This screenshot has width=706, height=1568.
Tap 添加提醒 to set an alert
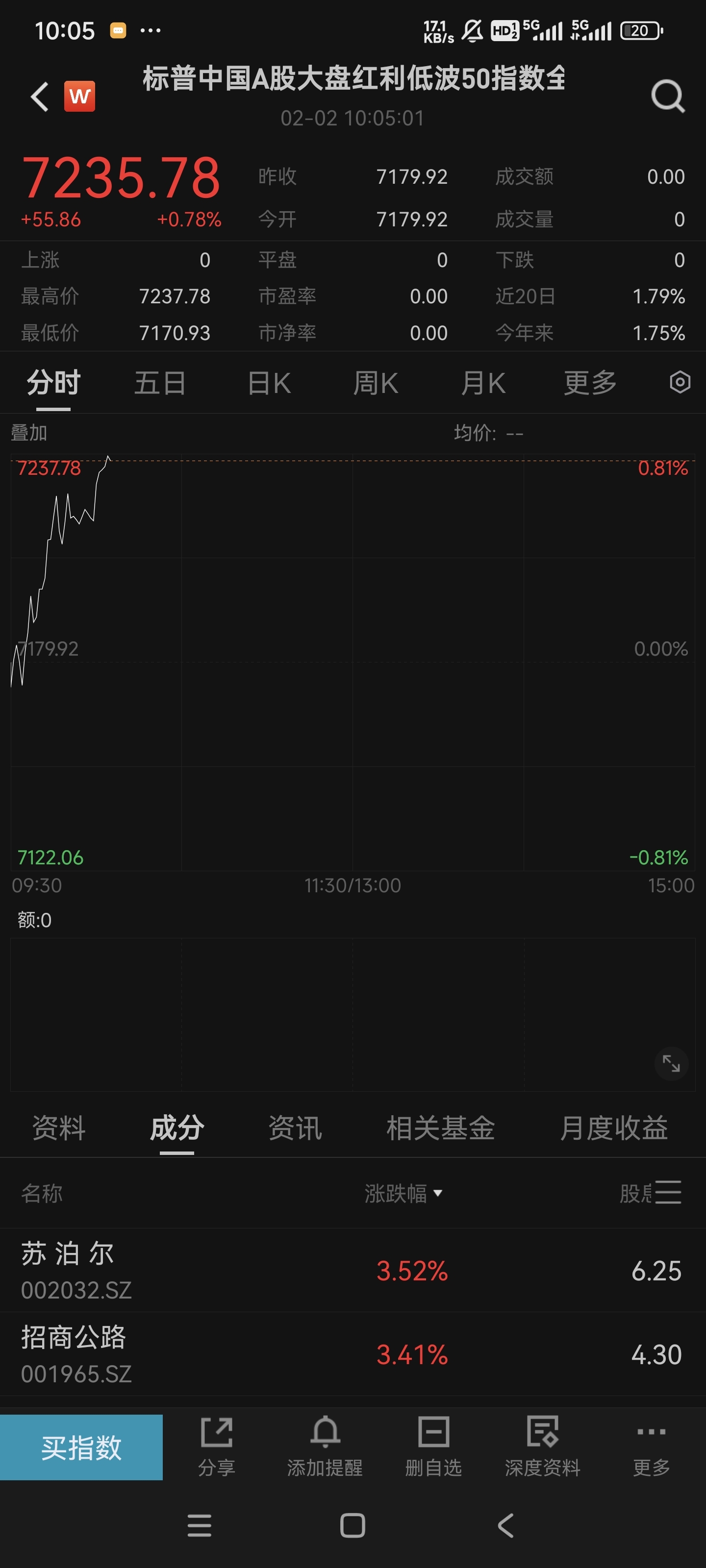pyautogui.click(x=325, y=1447)
